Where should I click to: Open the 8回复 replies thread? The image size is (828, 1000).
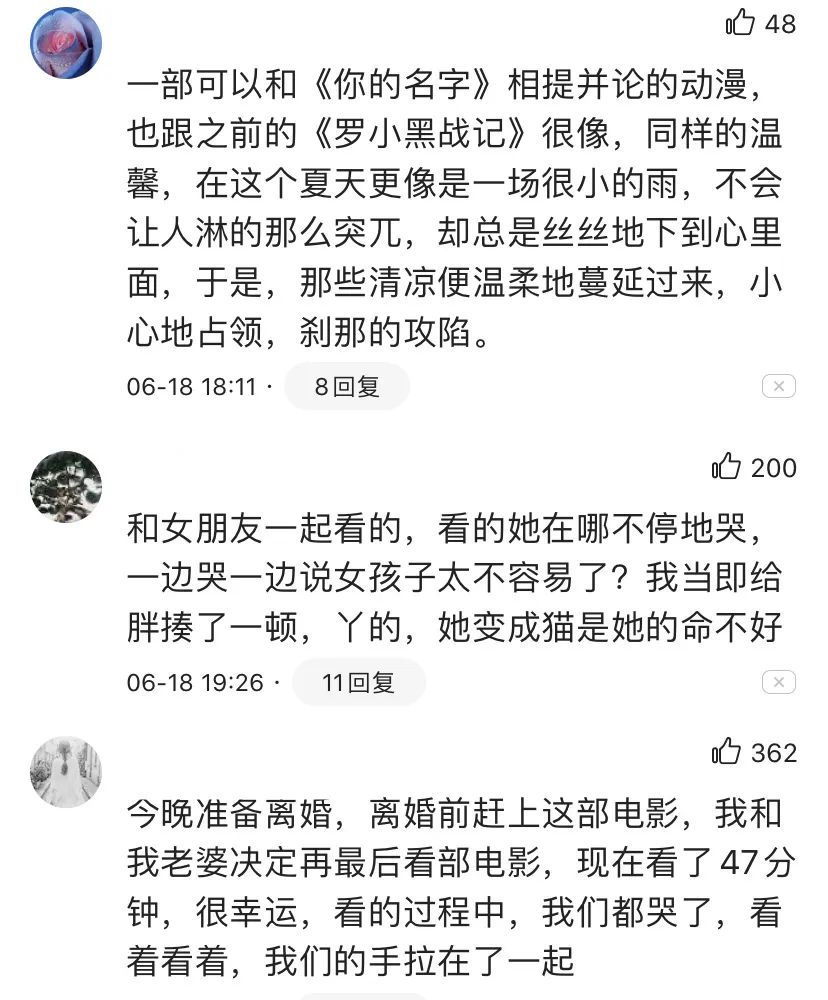(x=347, y=387)
